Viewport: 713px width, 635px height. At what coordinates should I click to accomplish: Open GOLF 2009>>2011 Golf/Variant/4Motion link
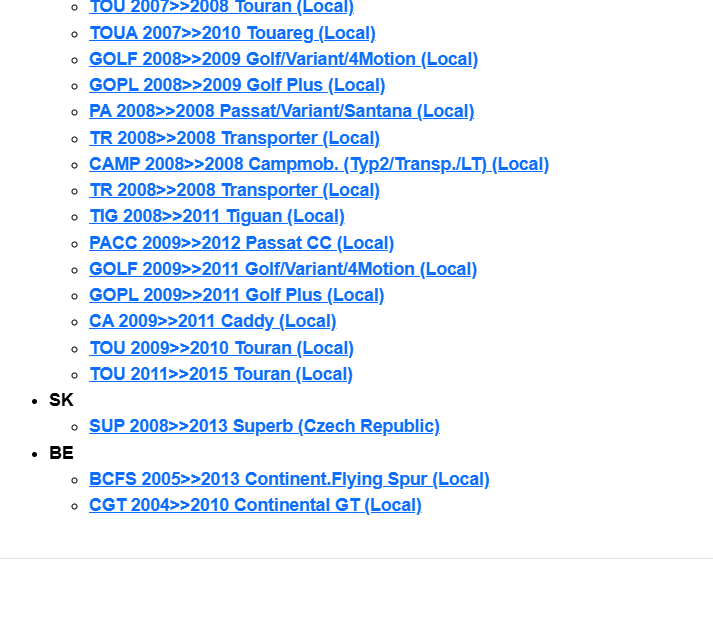[x=282, y=269]
